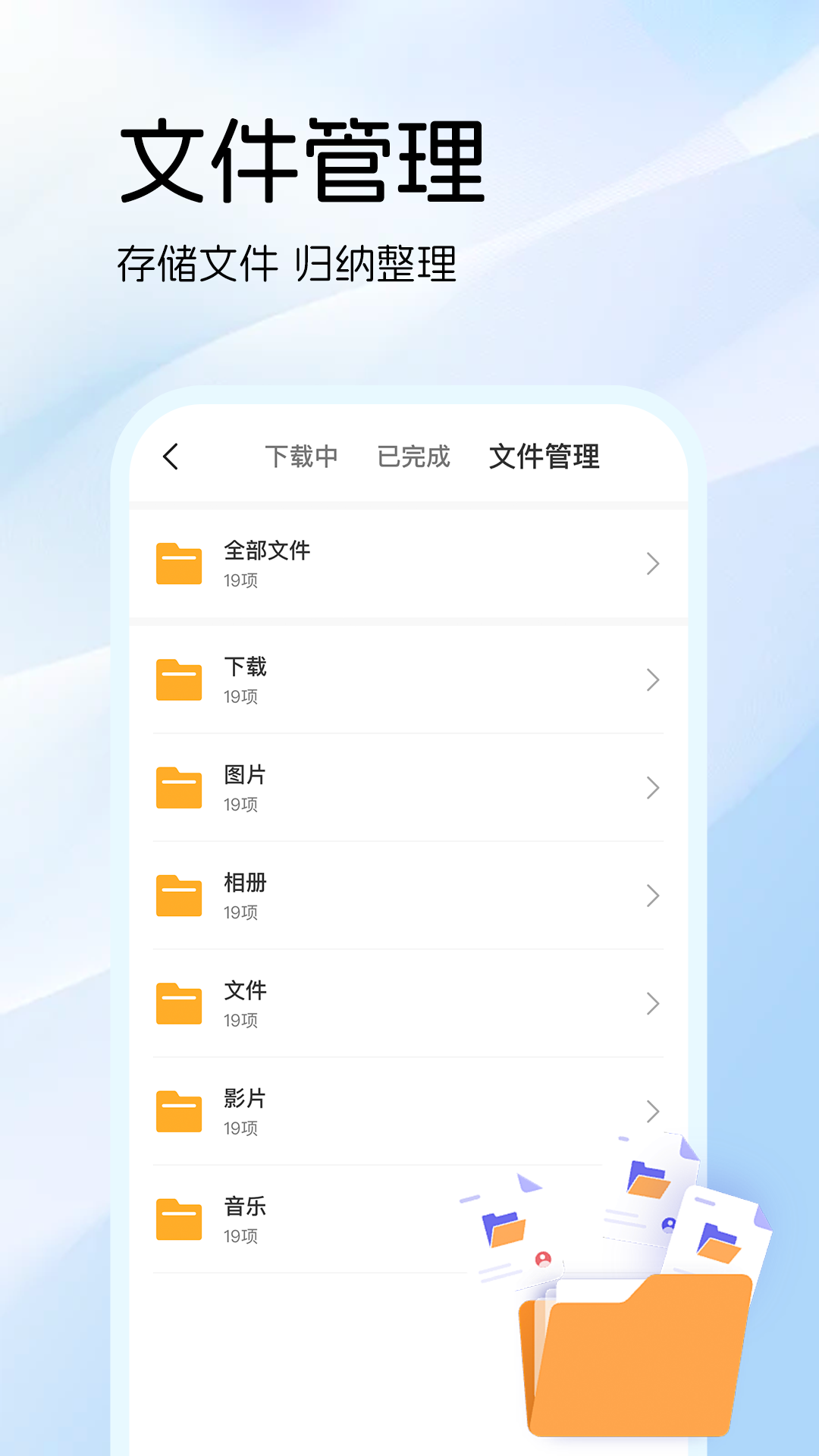Expand the 全部文件 row chevron
Image resolution: width=819 pixels, height=1456 pixels.
[x=651, y=565]
